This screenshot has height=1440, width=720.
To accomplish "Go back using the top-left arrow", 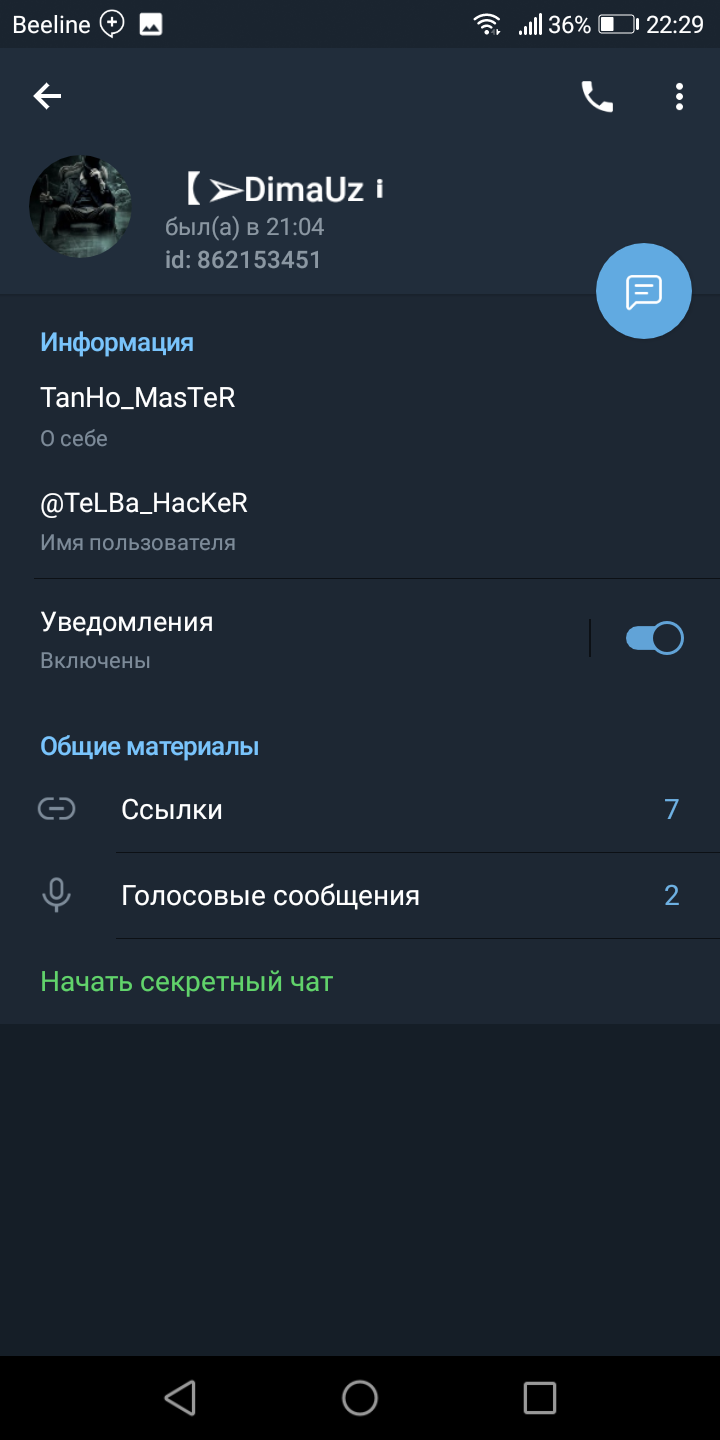I will coord(47,96).
